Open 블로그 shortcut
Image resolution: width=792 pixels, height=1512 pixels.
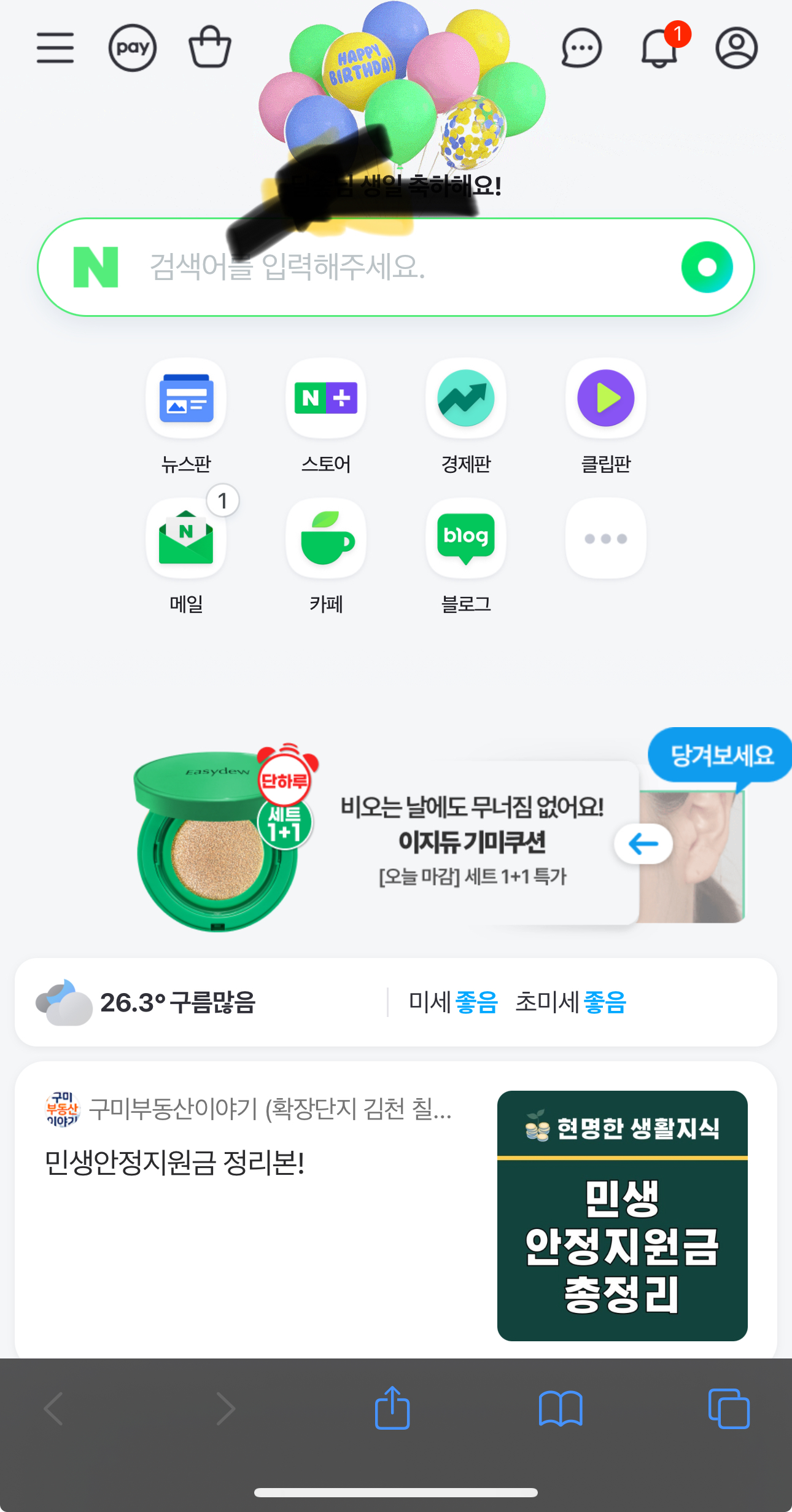[x=466, y=556]
